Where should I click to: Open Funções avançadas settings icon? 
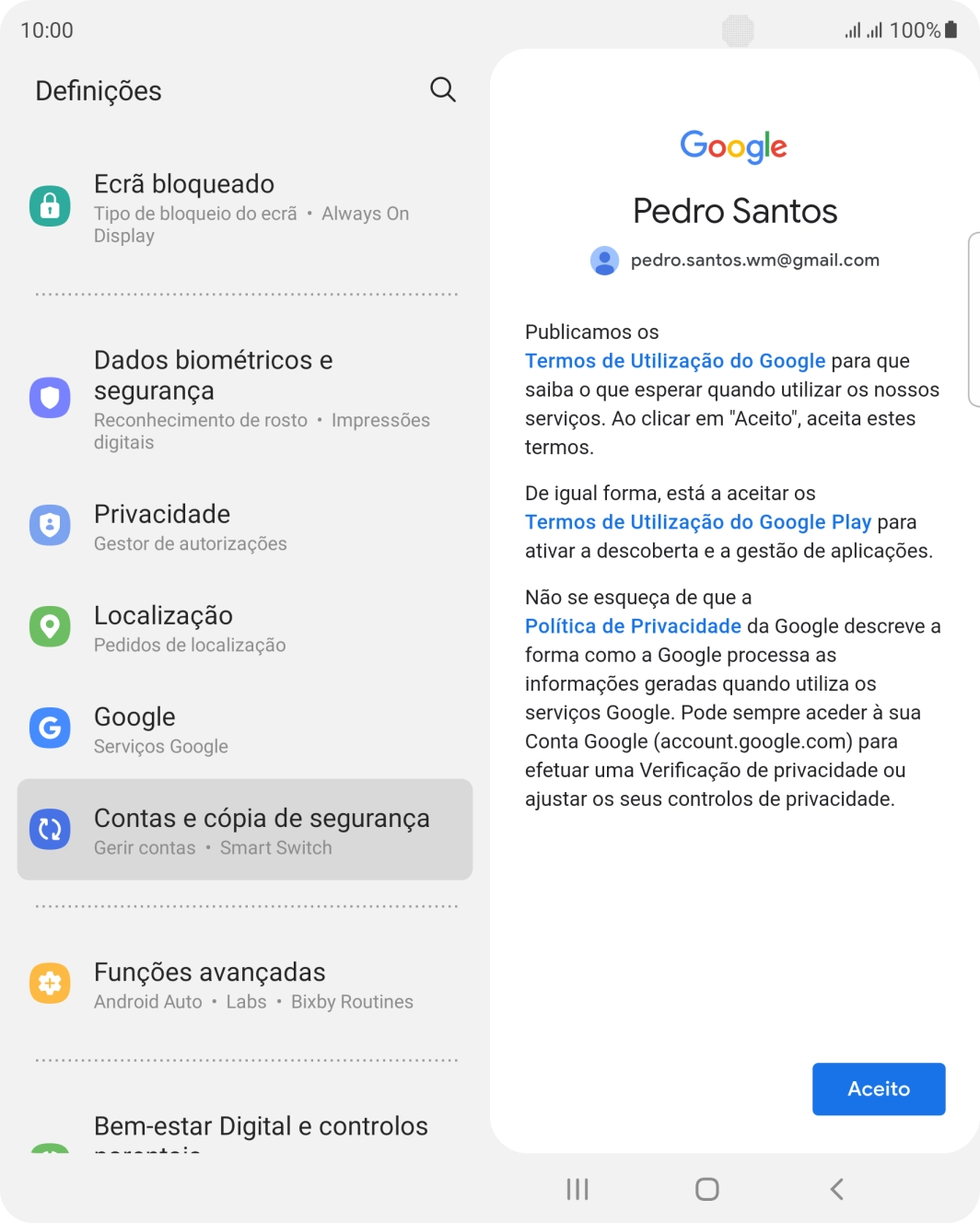click(50, 983)
